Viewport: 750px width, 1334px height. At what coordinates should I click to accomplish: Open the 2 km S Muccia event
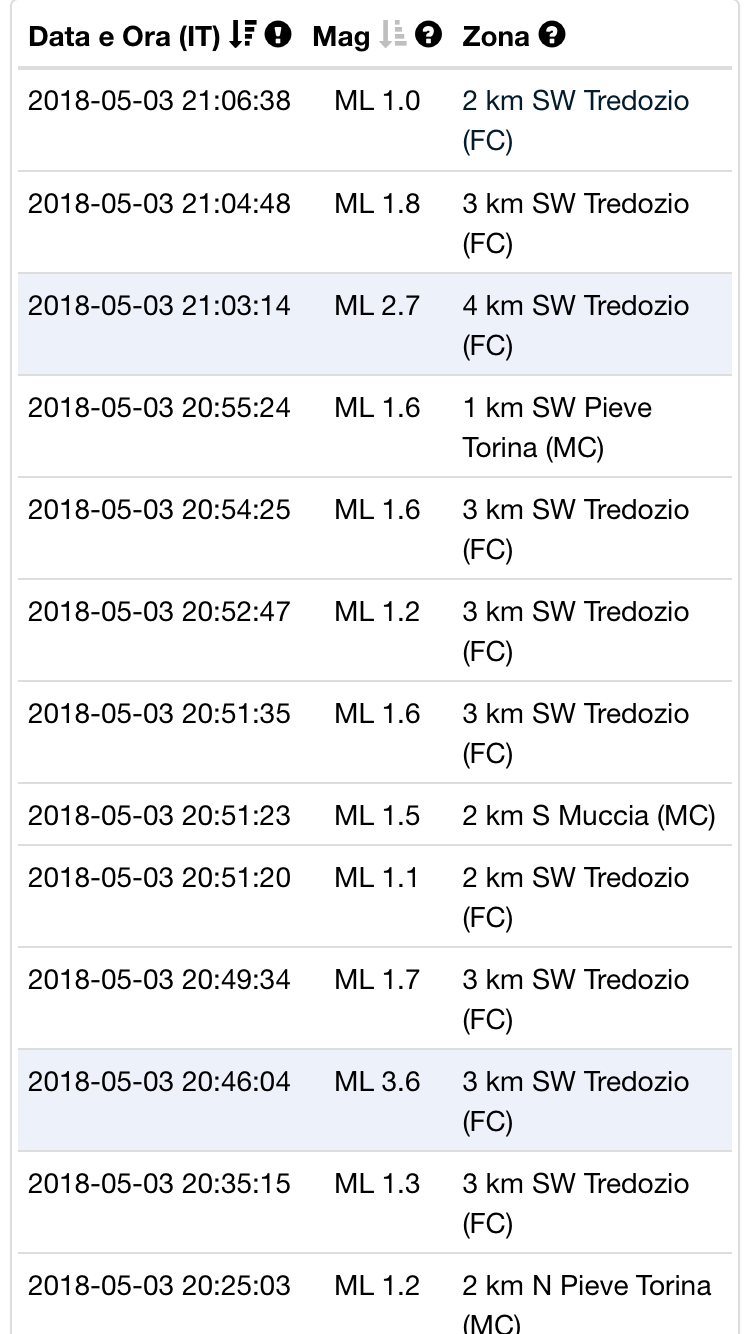[588, 816]
